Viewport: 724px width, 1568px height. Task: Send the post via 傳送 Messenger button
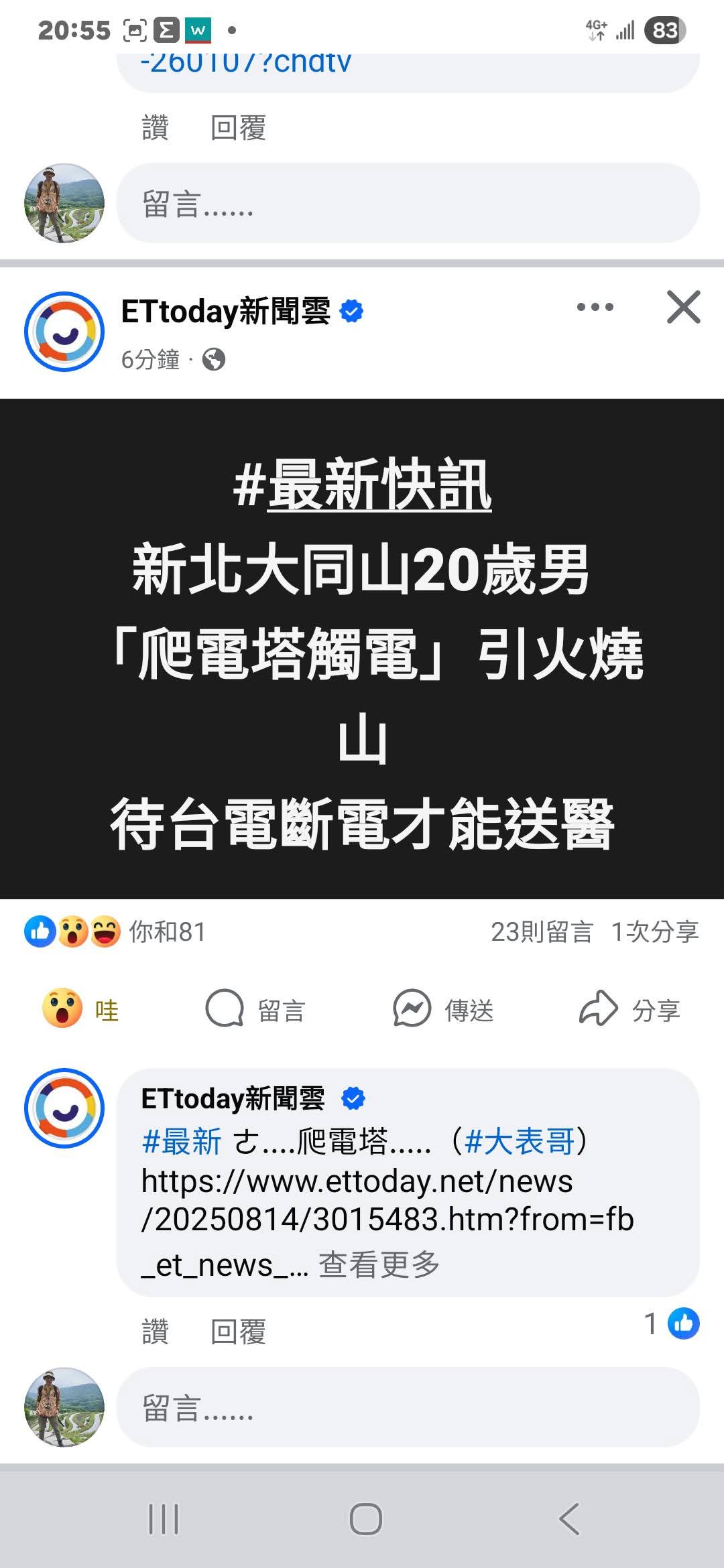point(443,1009)
